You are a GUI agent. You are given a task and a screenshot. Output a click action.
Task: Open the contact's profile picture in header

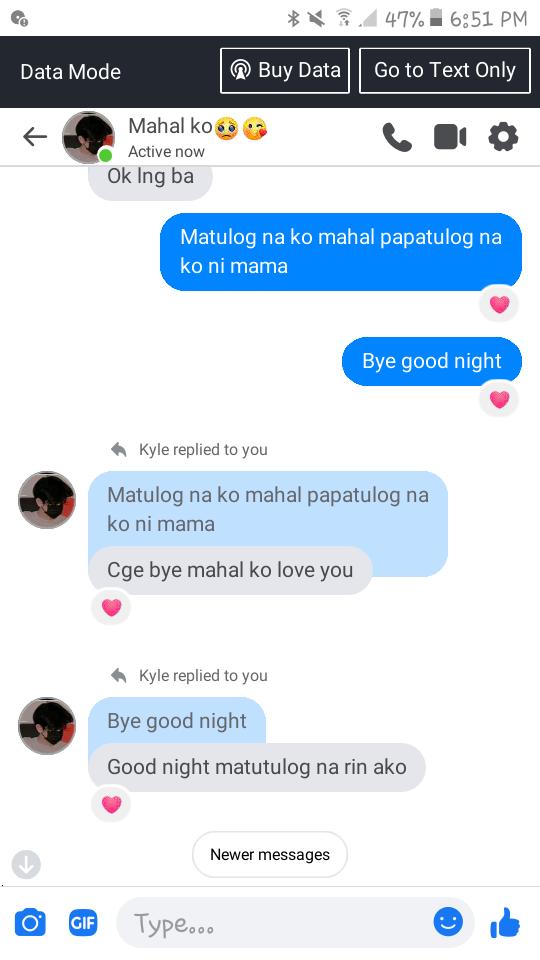click(x=88, y=137)
